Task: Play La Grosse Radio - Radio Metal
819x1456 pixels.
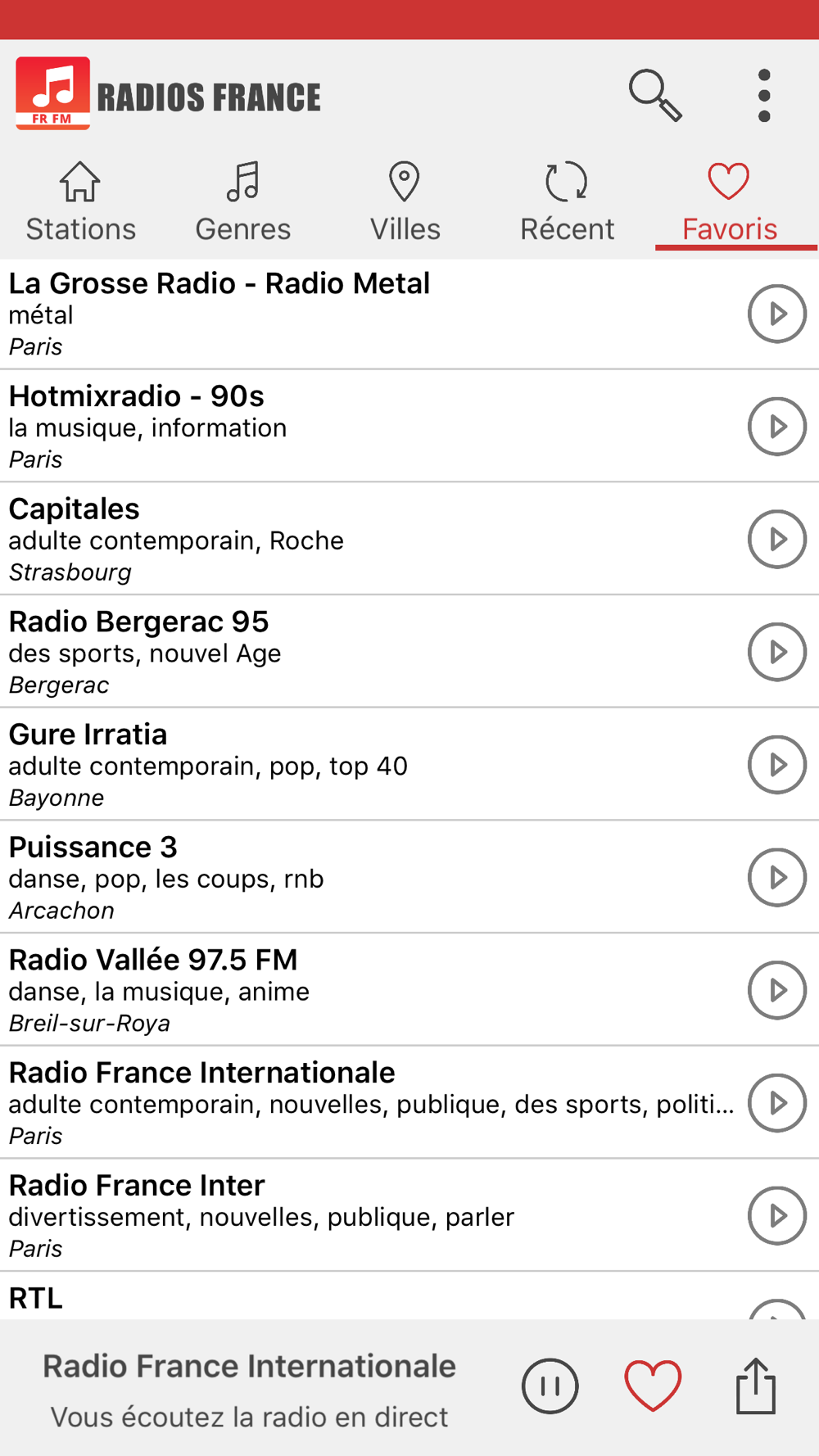Action: [x=776, y=314]
